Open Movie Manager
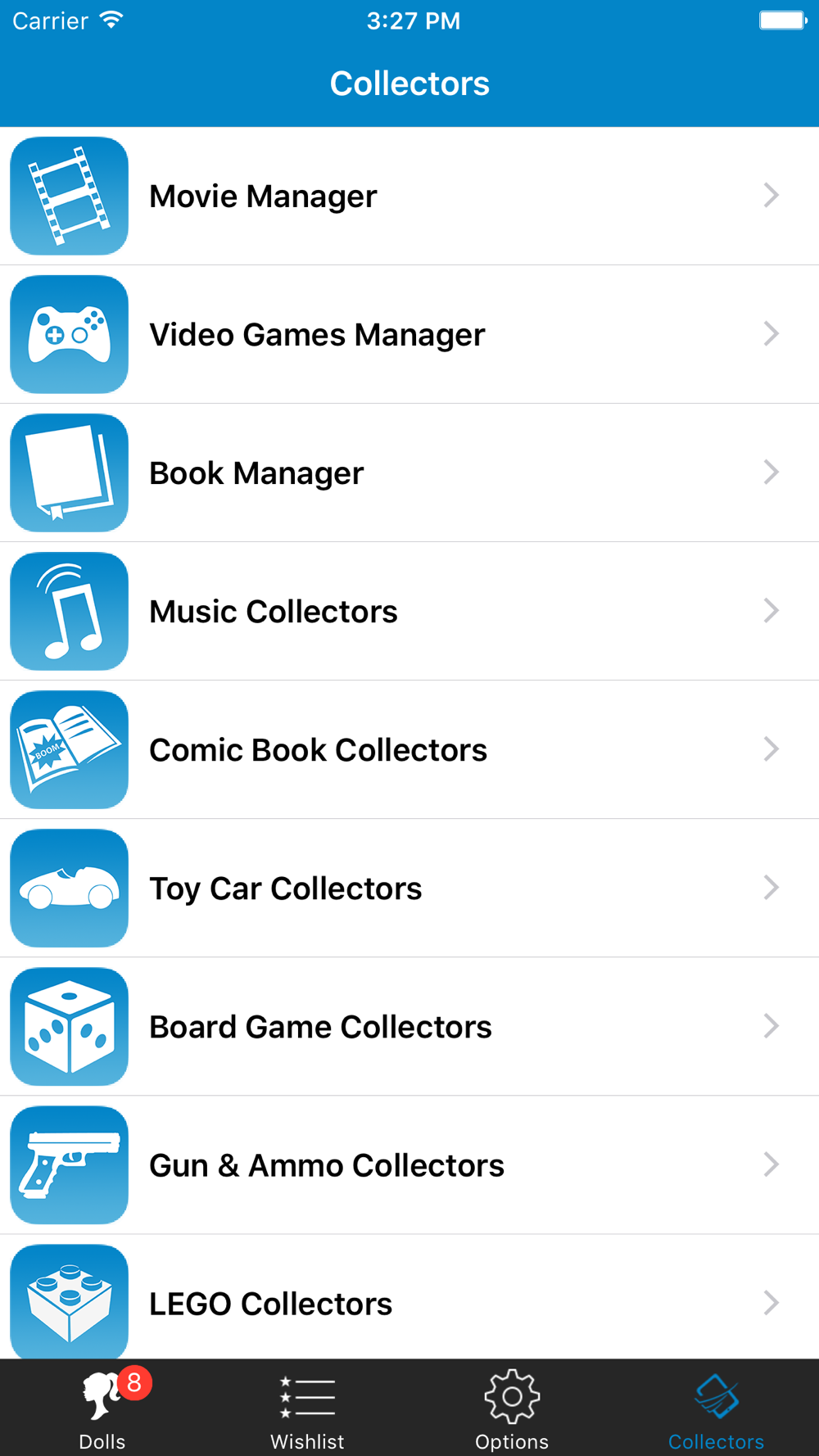Image resolution: width=819 pixels, height=1456 pixels. (409, 196)
